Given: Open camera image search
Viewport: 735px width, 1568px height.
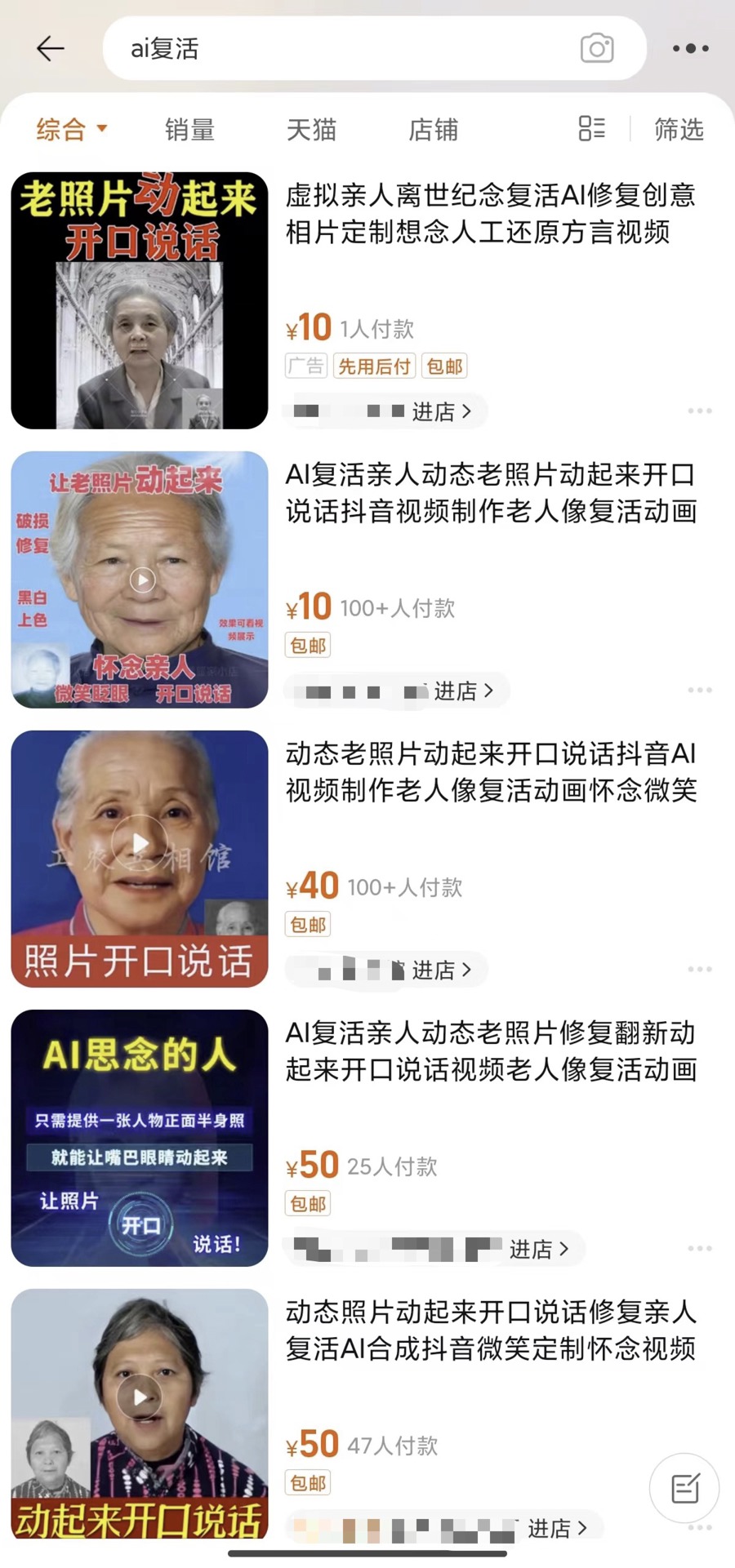Looking at the screenshot, I should coord(597,49).
